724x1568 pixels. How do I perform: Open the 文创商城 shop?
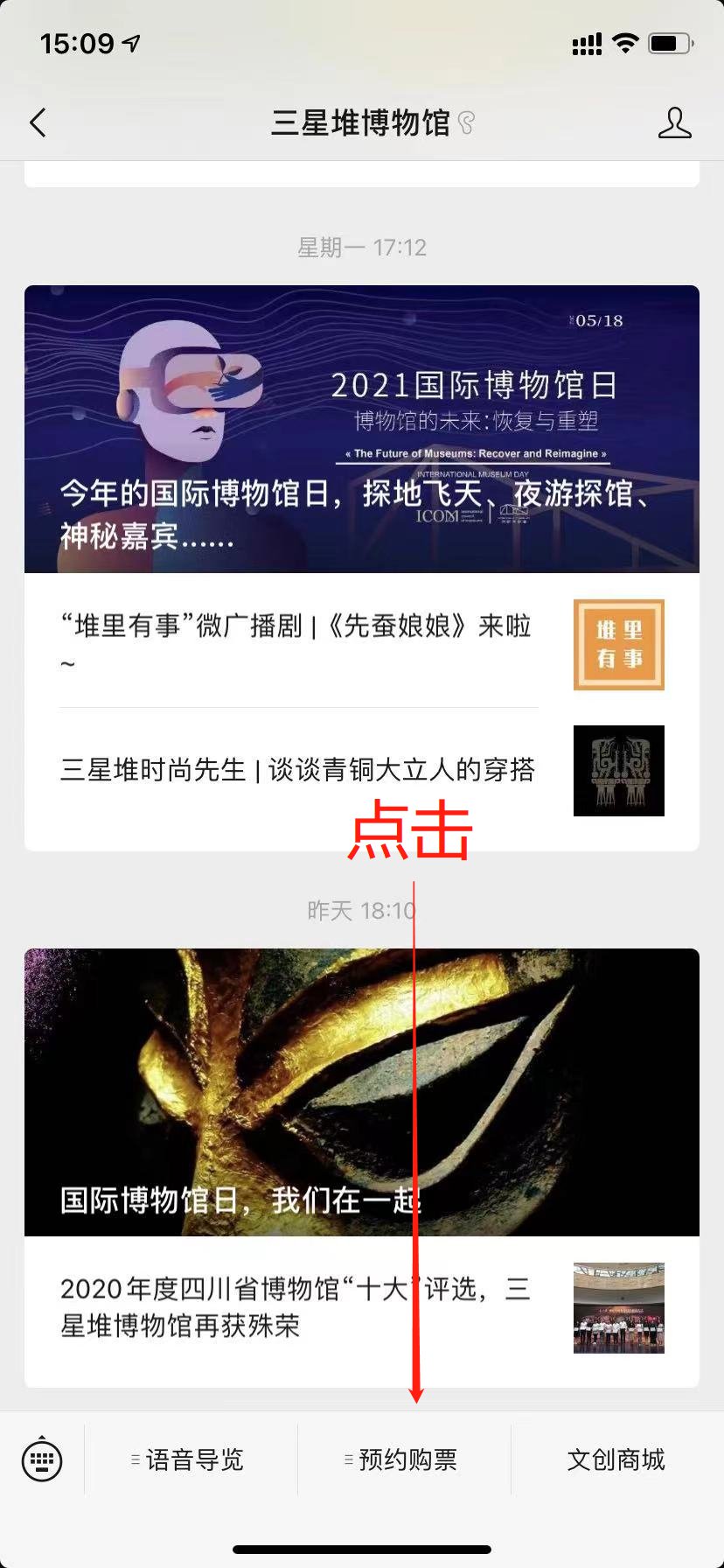coord(616,1459)
